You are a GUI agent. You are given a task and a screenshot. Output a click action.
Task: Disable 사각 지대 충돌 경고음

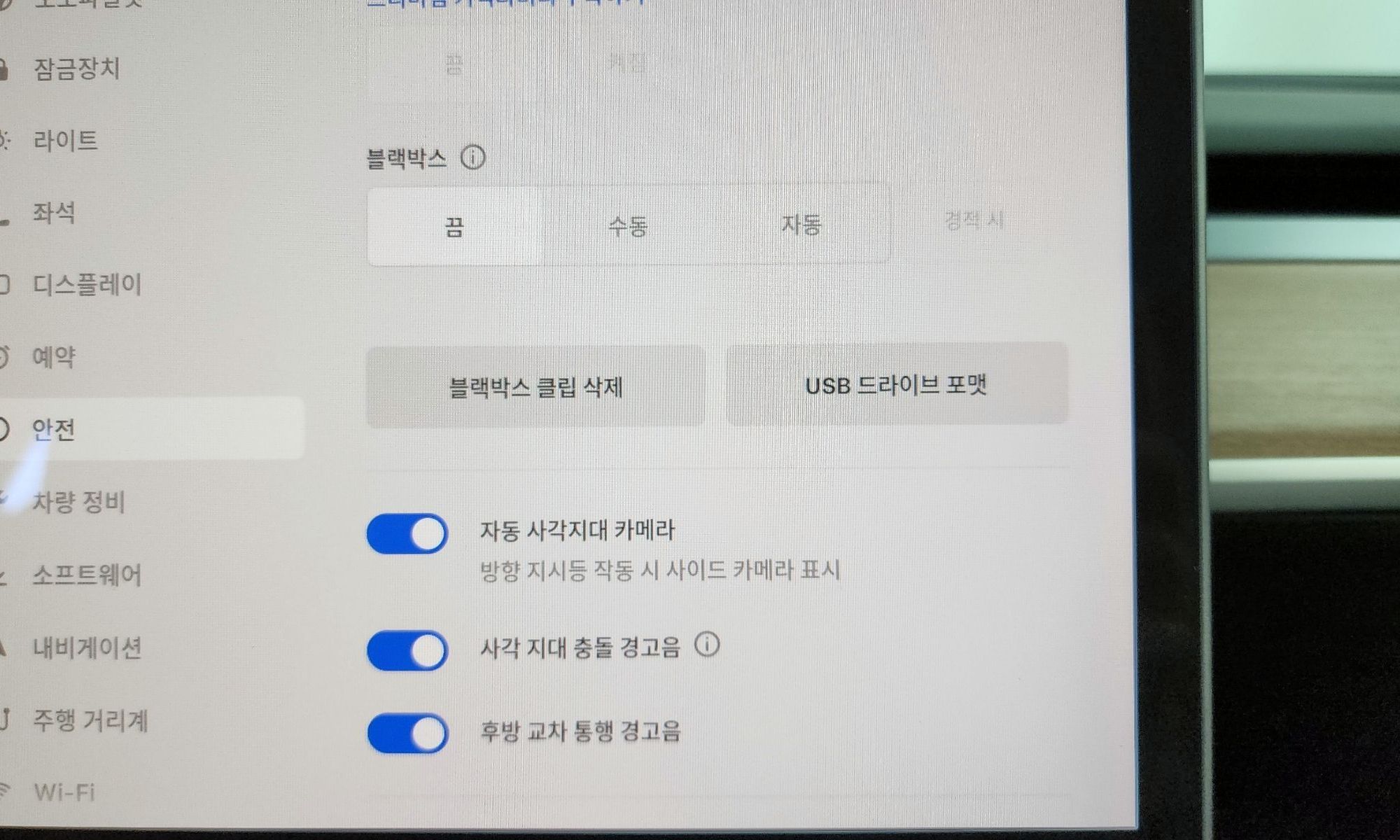pos(407,650)
